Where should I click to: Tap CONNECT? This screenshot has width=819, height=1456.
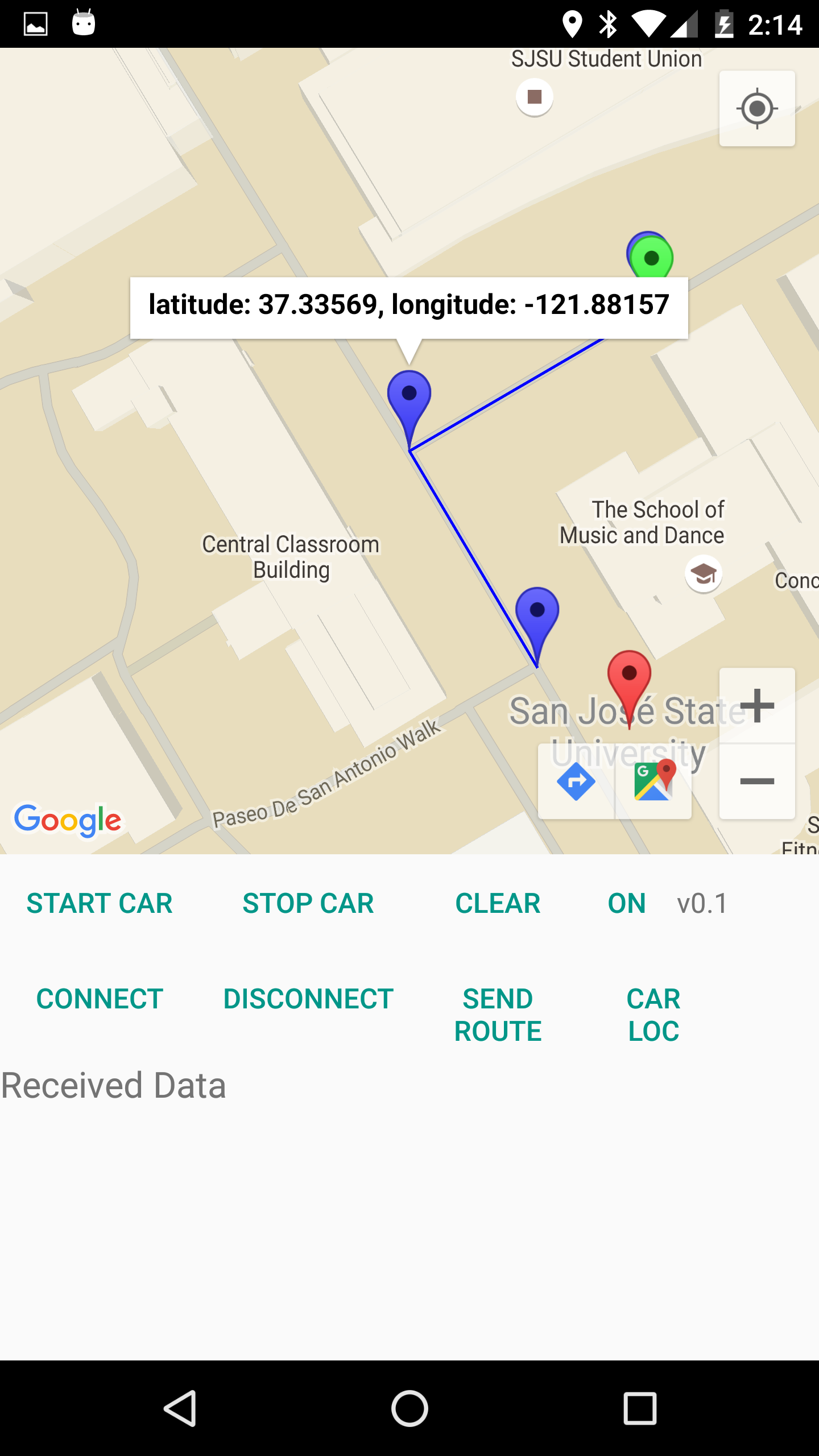tap(100, 999)
